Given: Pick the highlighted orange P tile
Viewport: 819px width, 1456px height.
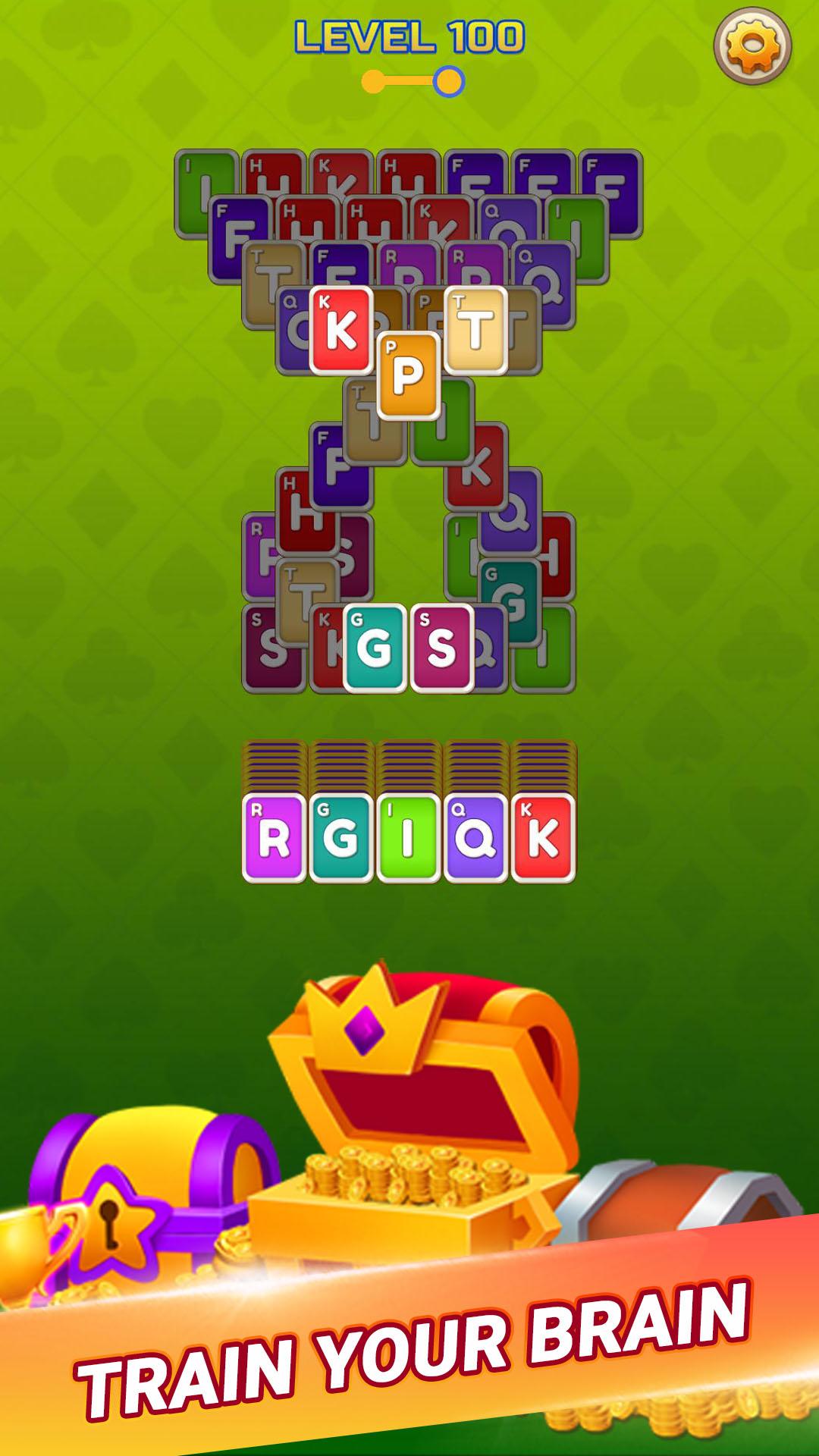Looking at the screenshot, I should click(x=409, y=375).
